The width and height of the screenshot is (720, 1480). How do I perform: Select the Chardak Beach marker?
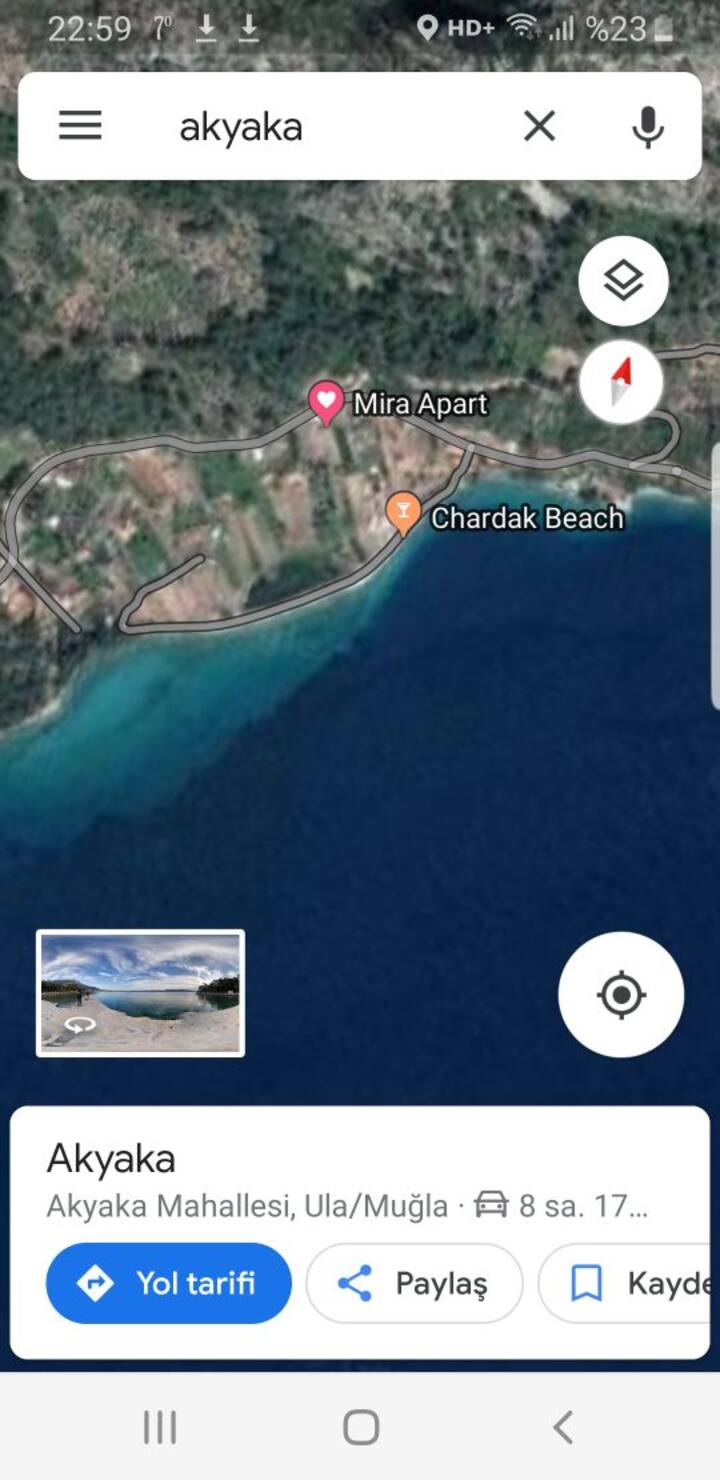(x=403, y=514)
